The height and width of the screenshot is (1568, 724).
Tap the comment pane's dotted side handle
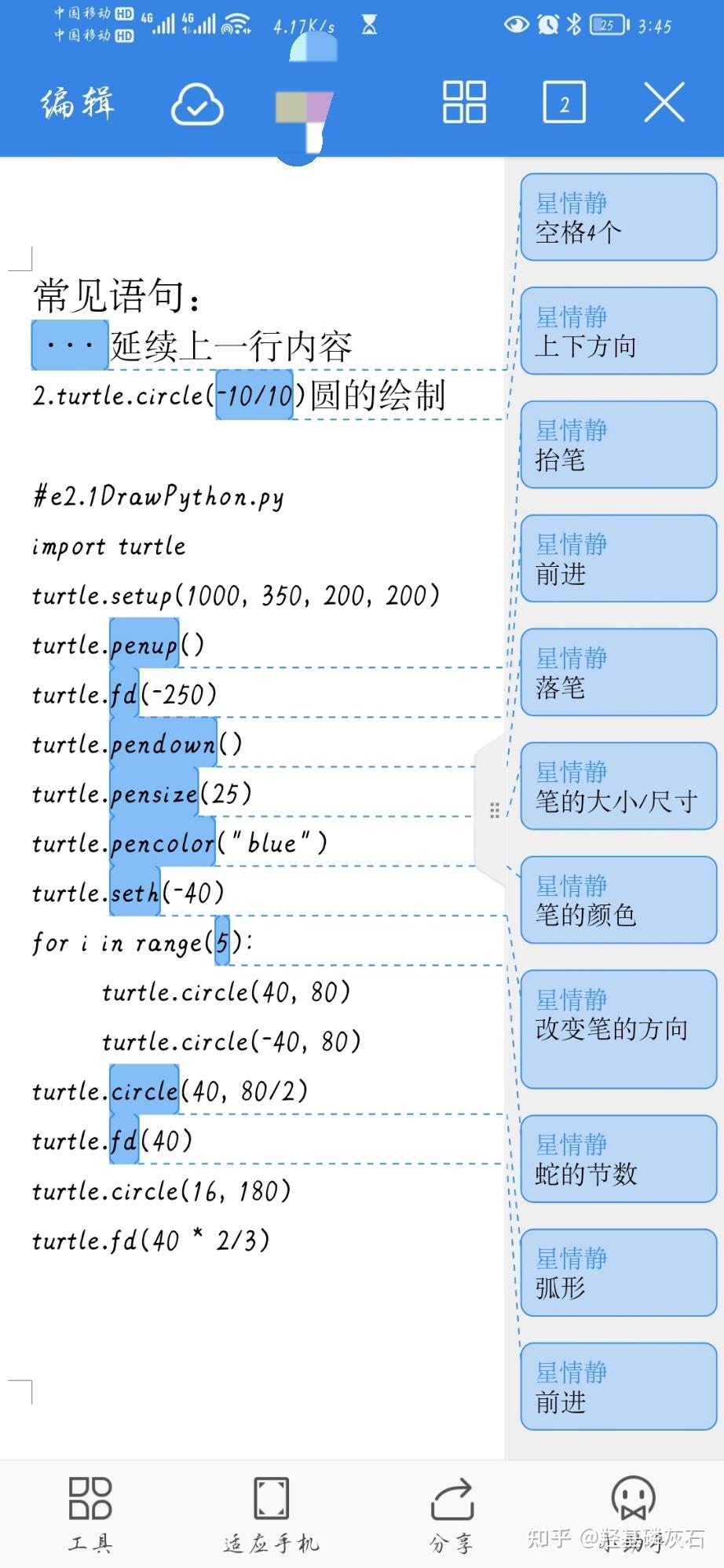tap(494, 810)
